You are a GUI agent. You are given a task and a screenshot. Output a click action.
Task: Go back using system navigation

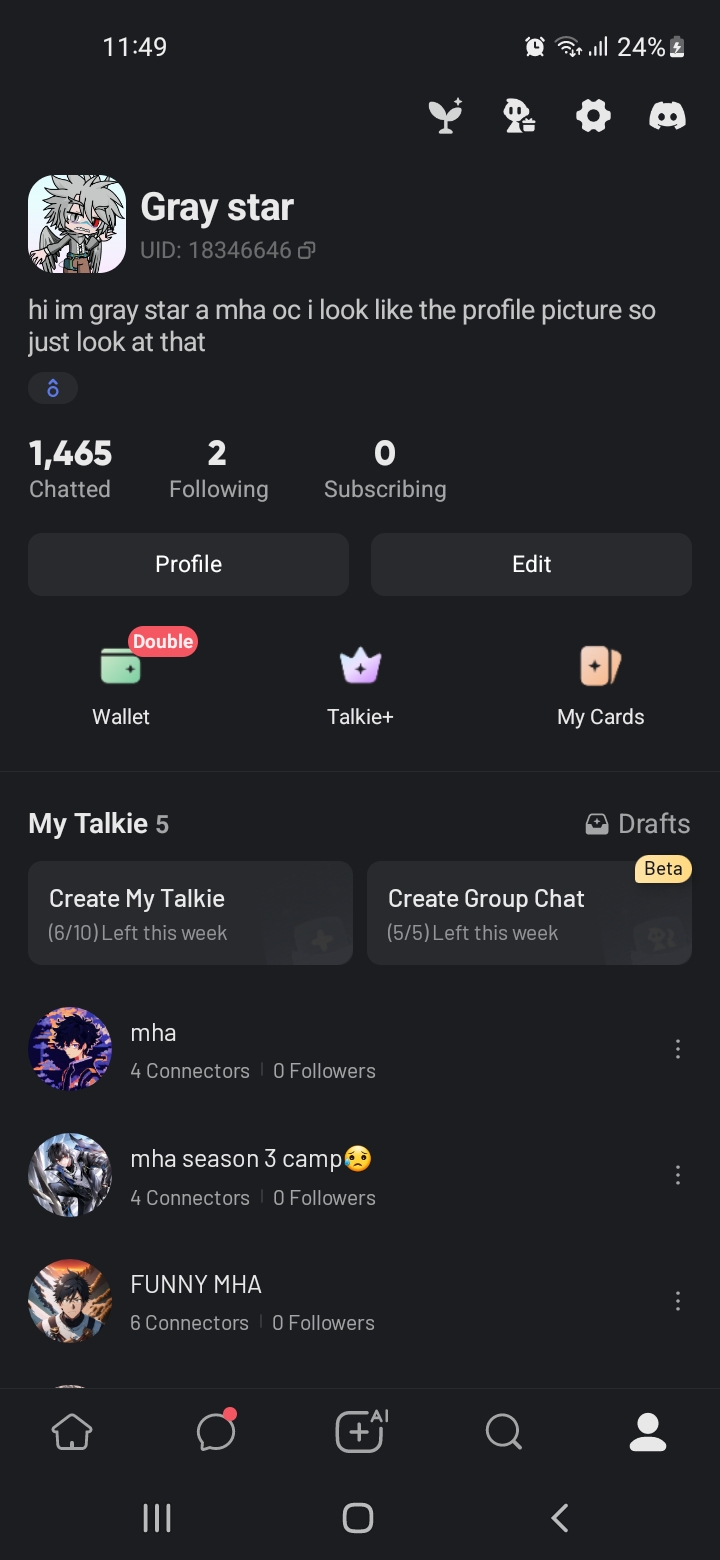pyautogui.click(x=560, y=1518)
